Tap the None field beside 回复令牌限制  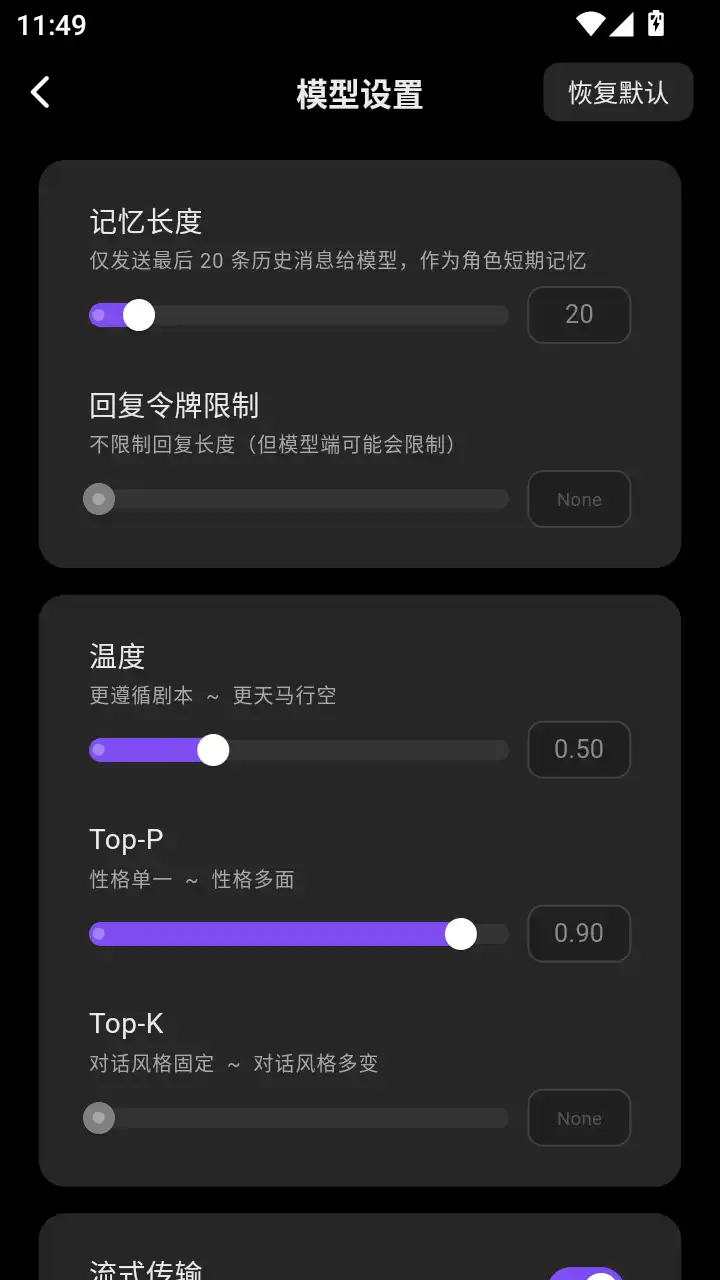(x=579, y=499)
